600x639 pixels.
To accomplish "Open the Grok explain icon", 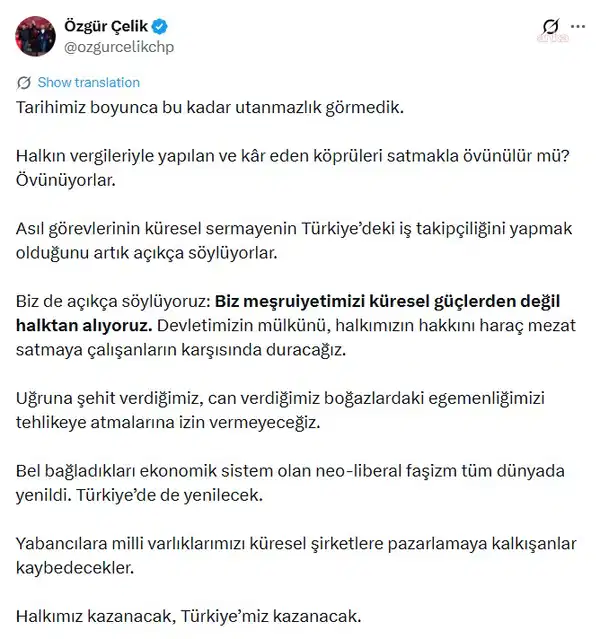I will (548, 27).
